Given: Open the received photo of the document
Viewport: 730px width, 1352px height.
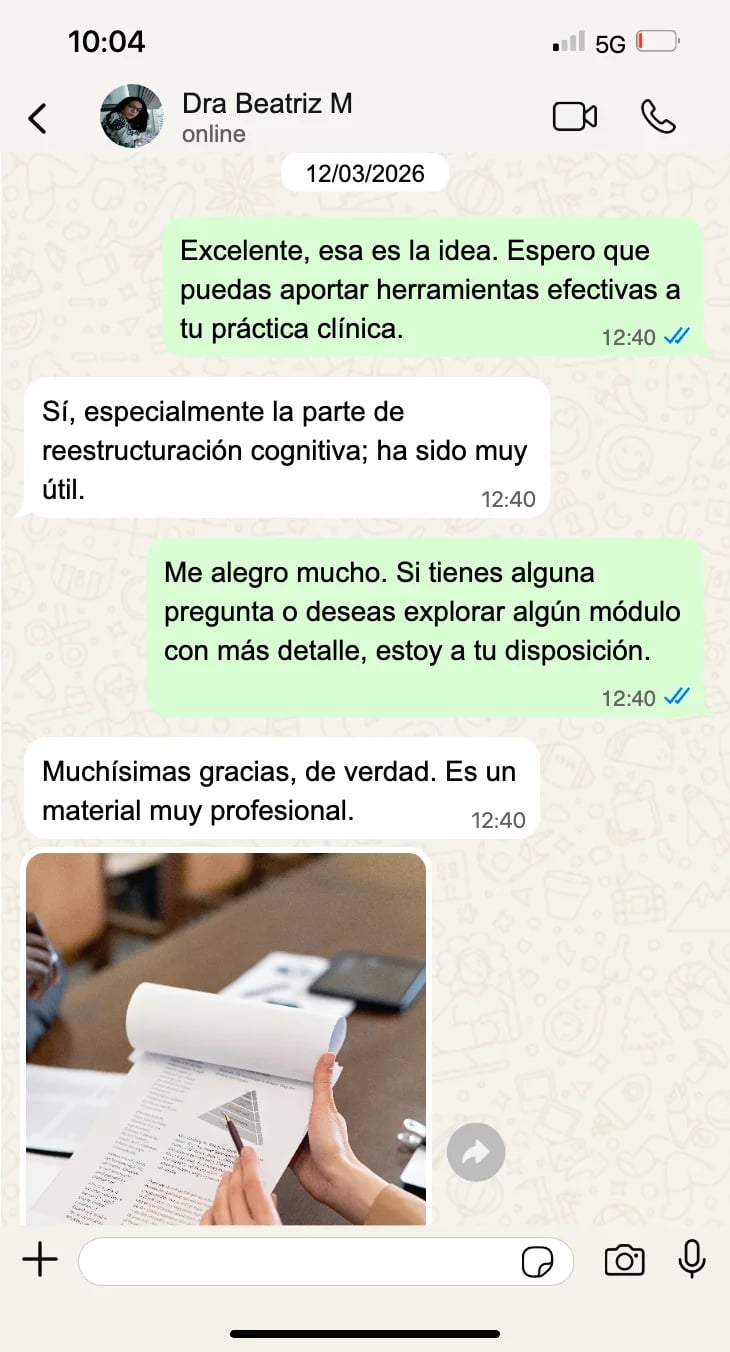Looking at the screenshot, I should [x=226, y=1038].
